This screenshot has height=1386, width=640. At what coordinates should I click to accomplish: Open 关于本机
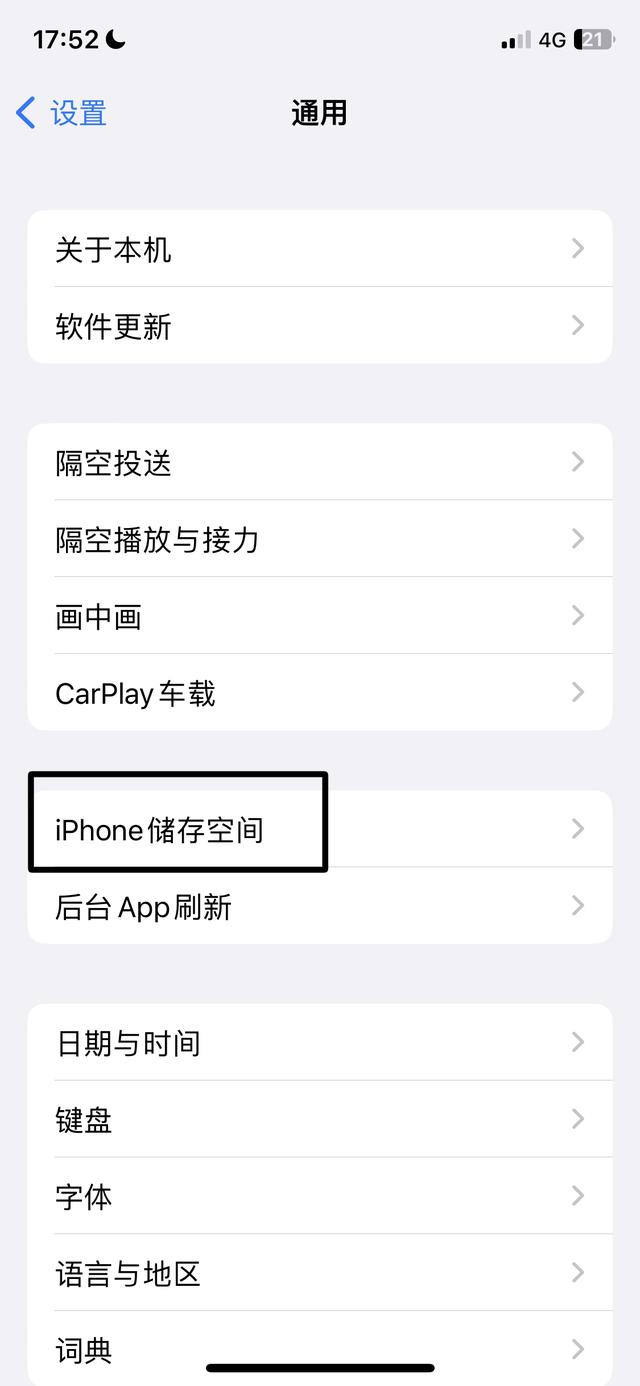click(x=318, y=249)
